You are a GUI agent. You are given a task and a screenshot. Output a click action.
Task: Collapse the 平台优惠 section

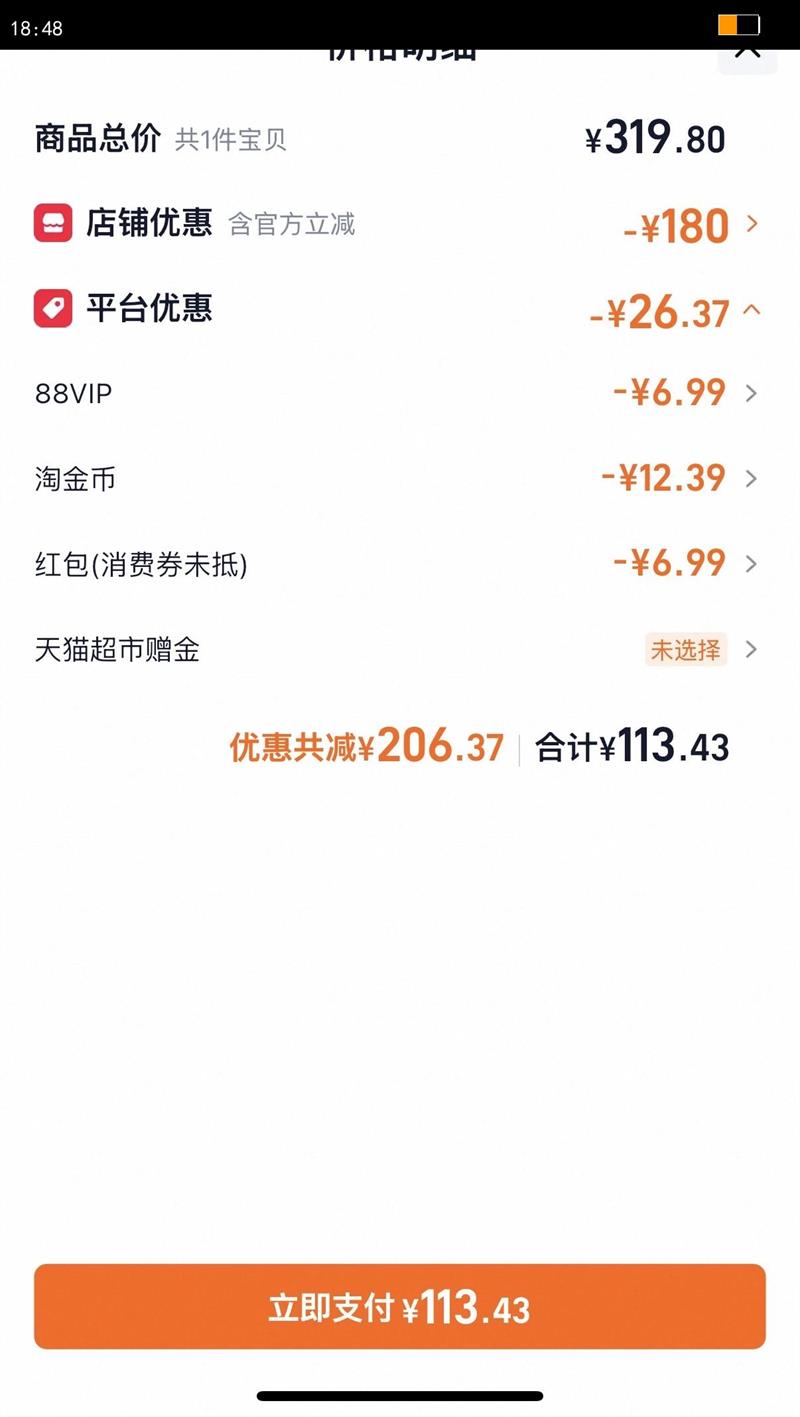751,310
